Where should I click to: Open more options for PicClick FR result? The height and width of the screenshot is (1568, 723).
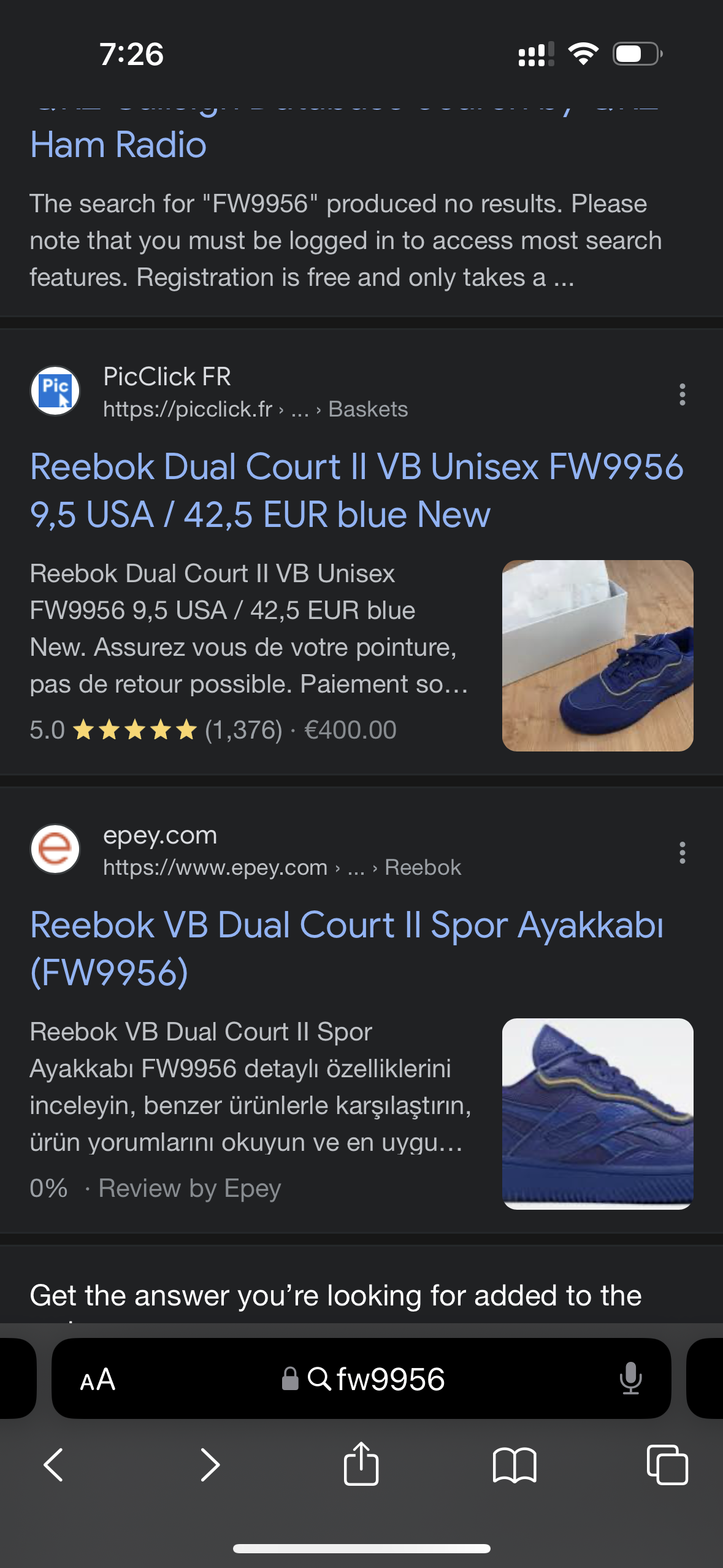coord(682,394)
